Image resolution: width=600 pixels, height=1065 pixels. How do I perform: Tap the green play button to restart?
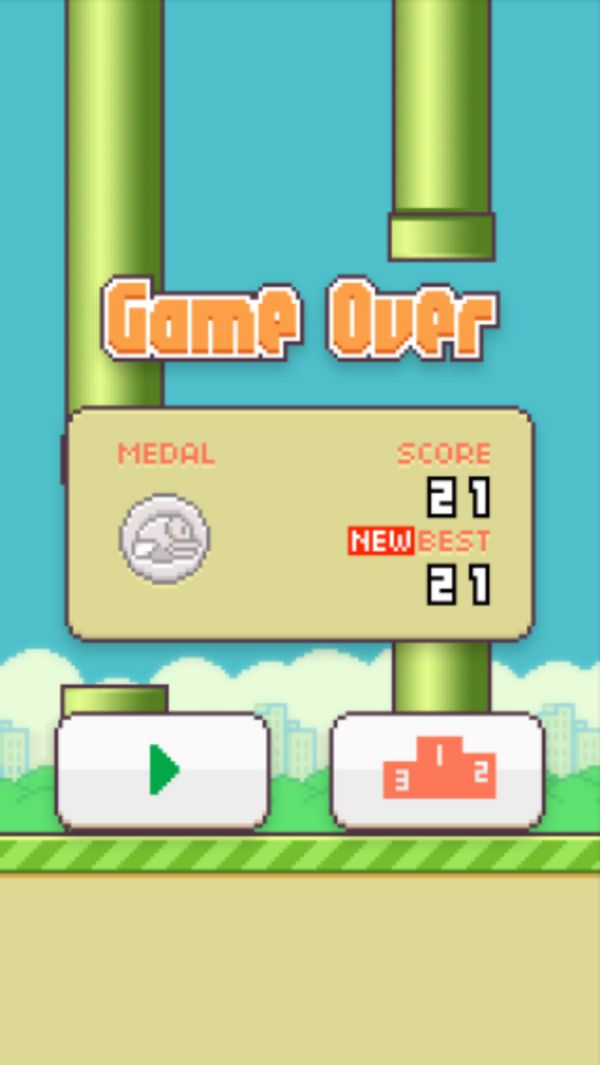tap(162, 771)
